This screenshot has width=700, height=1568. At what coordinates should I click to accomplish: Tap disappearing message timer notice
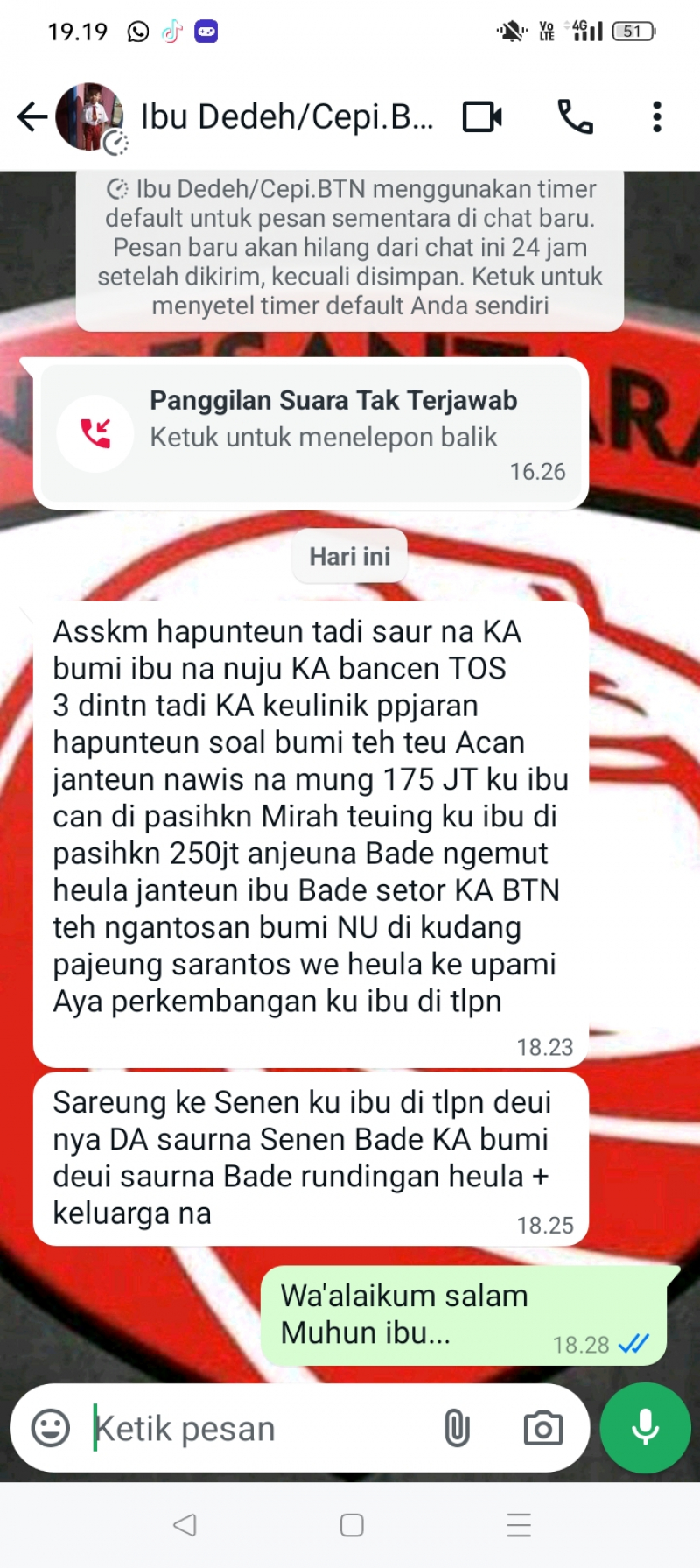(350, 248)
